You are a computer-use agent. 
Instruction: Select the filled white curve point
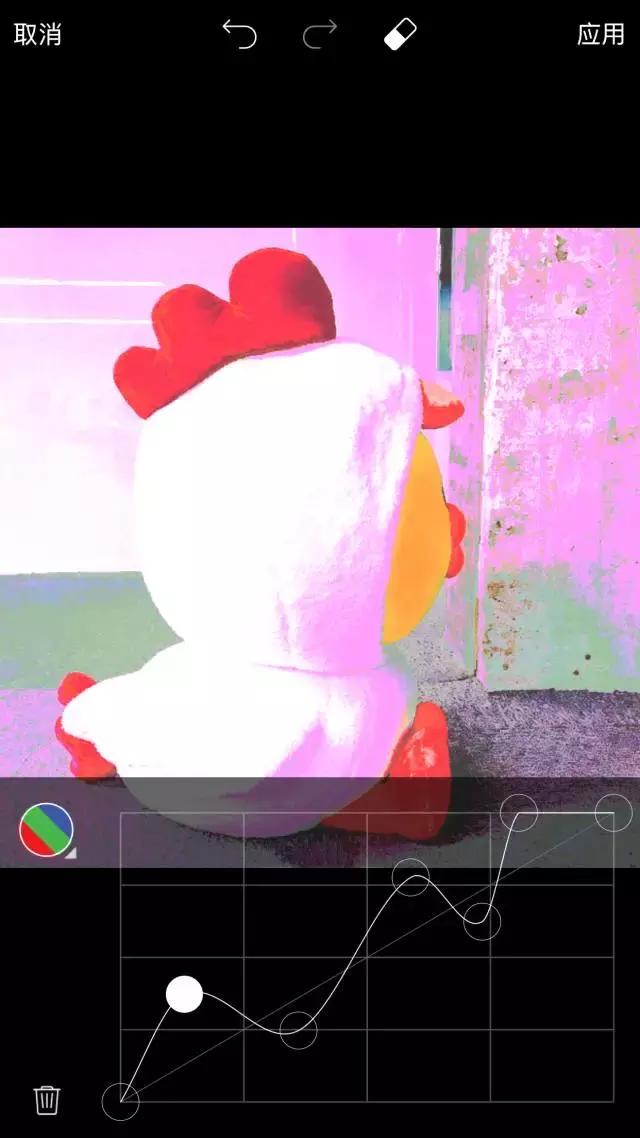tap(184, 994)
